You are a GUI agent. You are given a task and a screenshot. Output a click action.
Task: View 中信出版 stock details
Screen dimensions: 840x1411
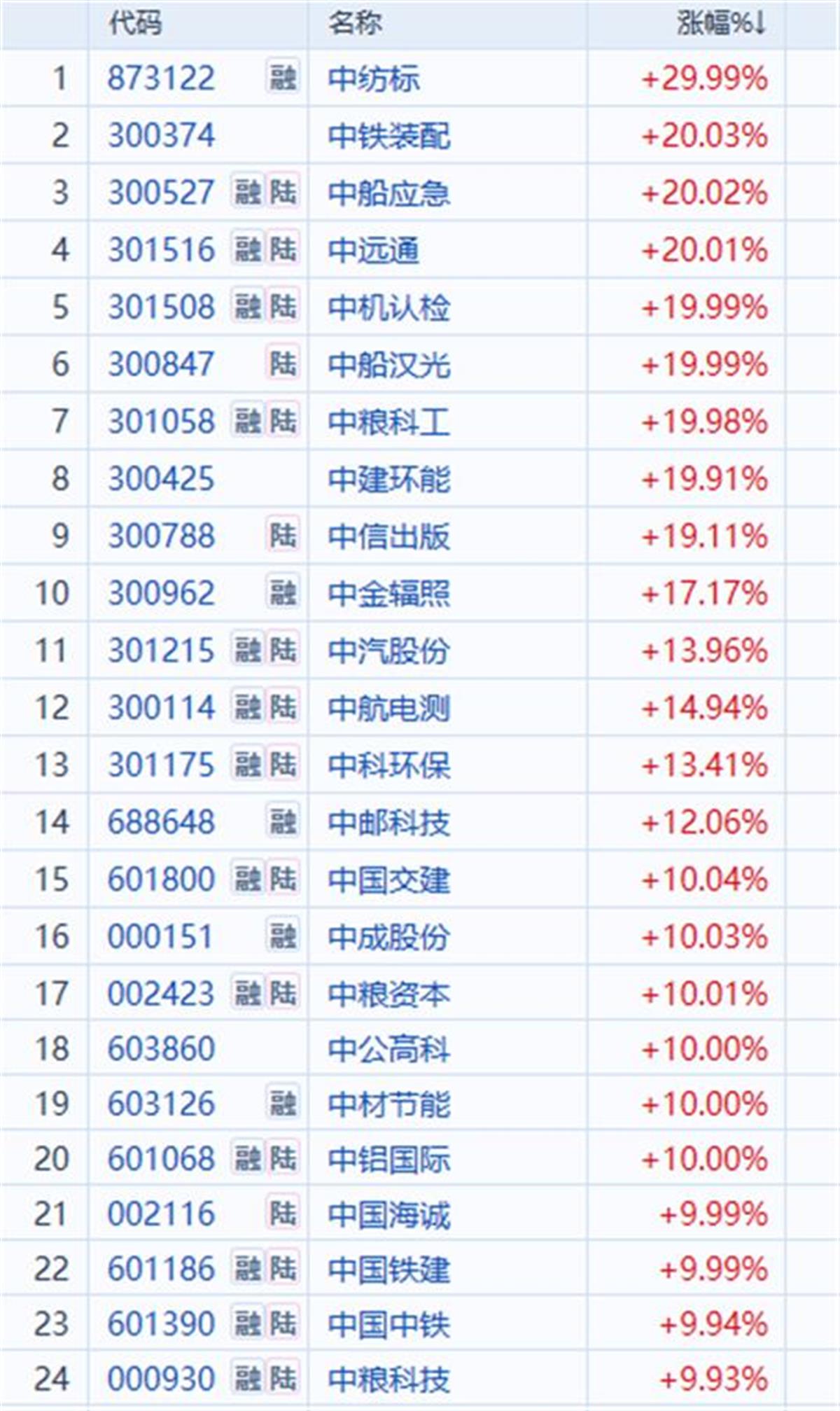(389, 536)
